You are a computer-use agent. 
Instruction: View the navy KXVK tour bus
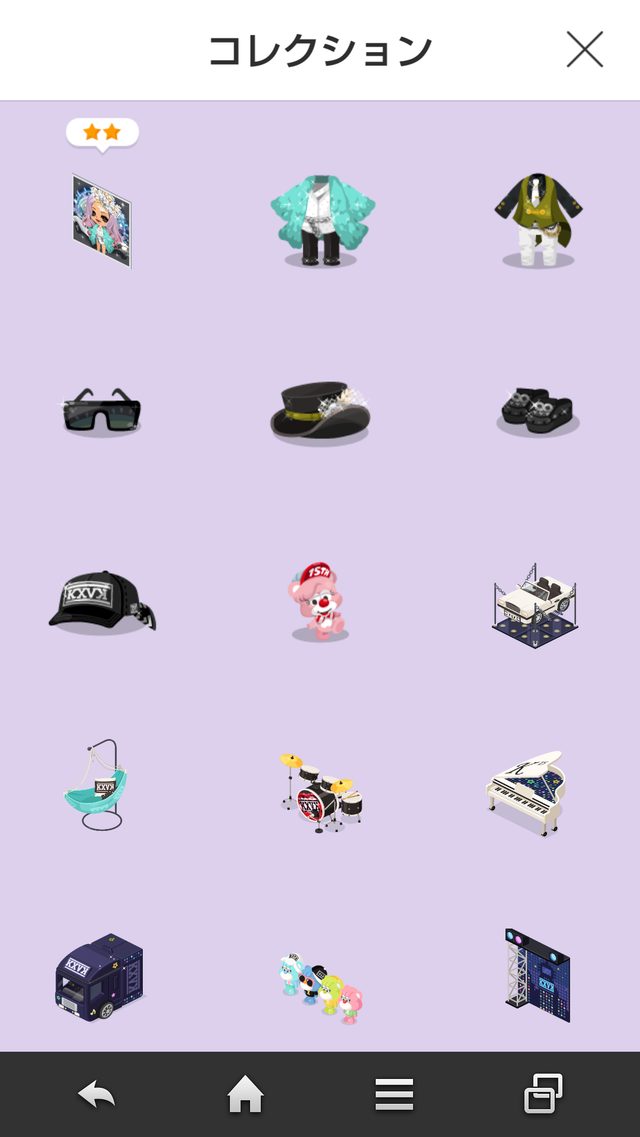tap(100, 976)
